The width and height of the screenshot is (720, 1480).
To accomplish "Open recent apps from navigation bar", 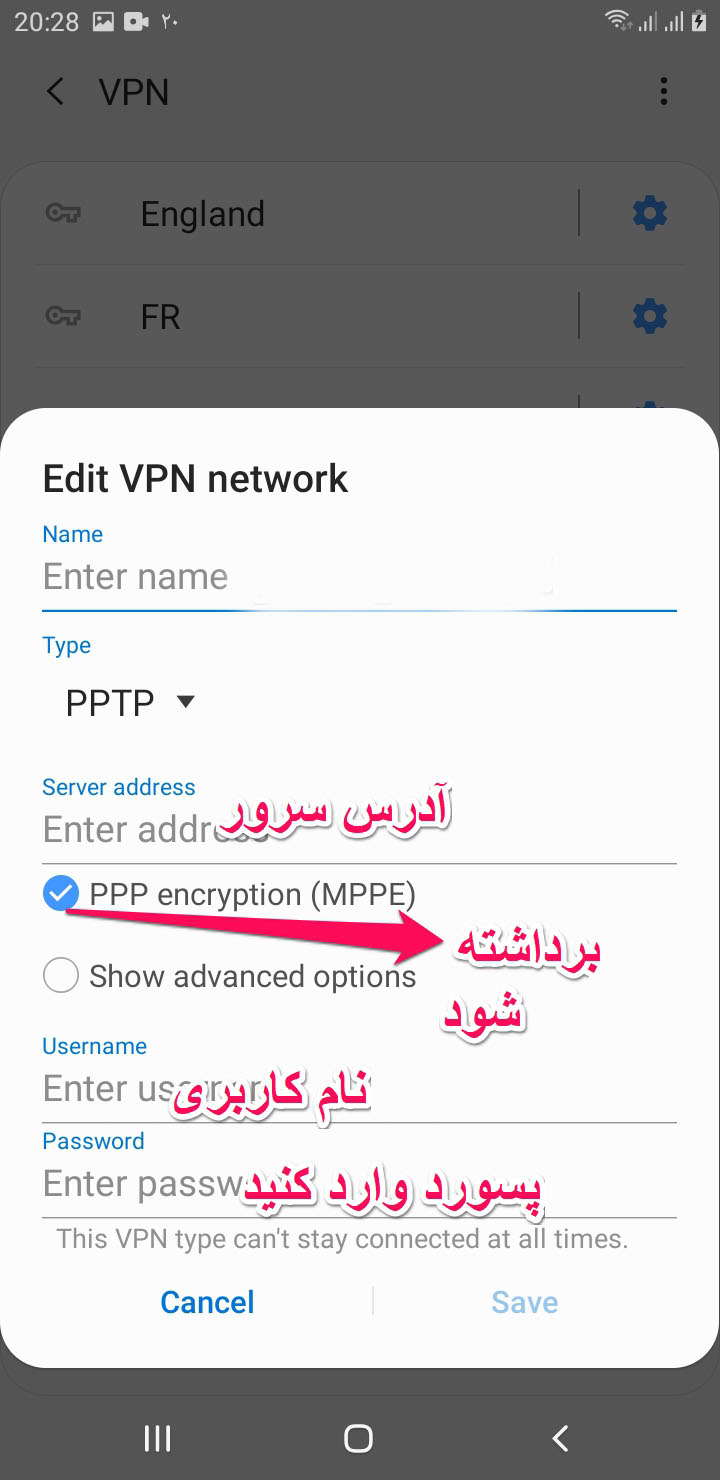I will click(157, 1438).
